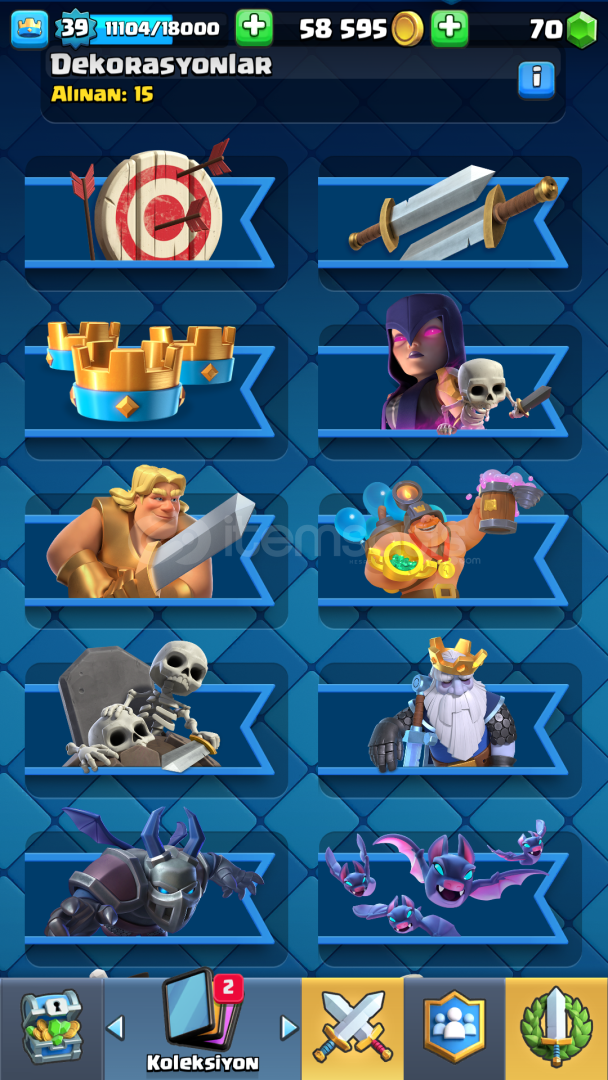The image size is (608, 1080).
Task: Open the king crown profile icon
Action: [30, 29]
